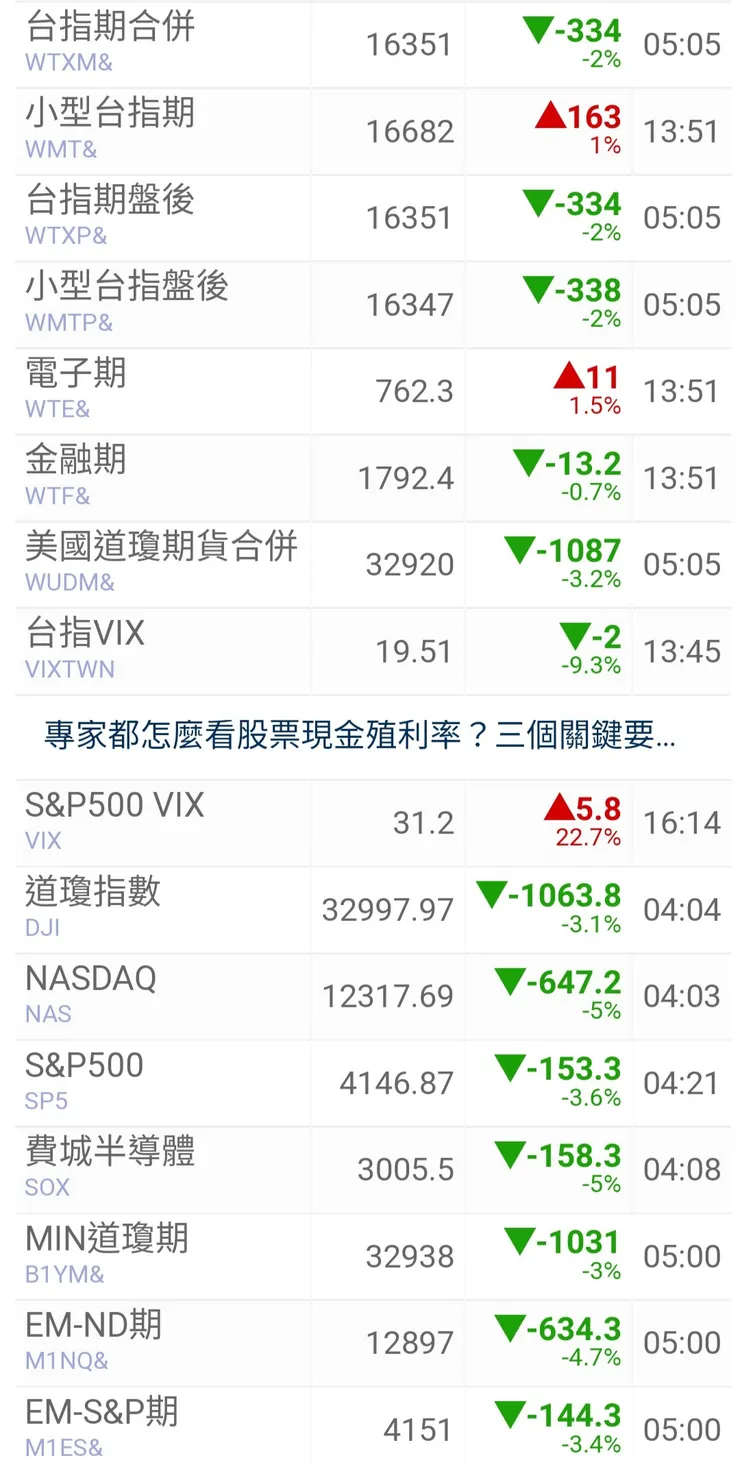
Task: Tap the S&P500 index entry
Action: point(300,1082)
